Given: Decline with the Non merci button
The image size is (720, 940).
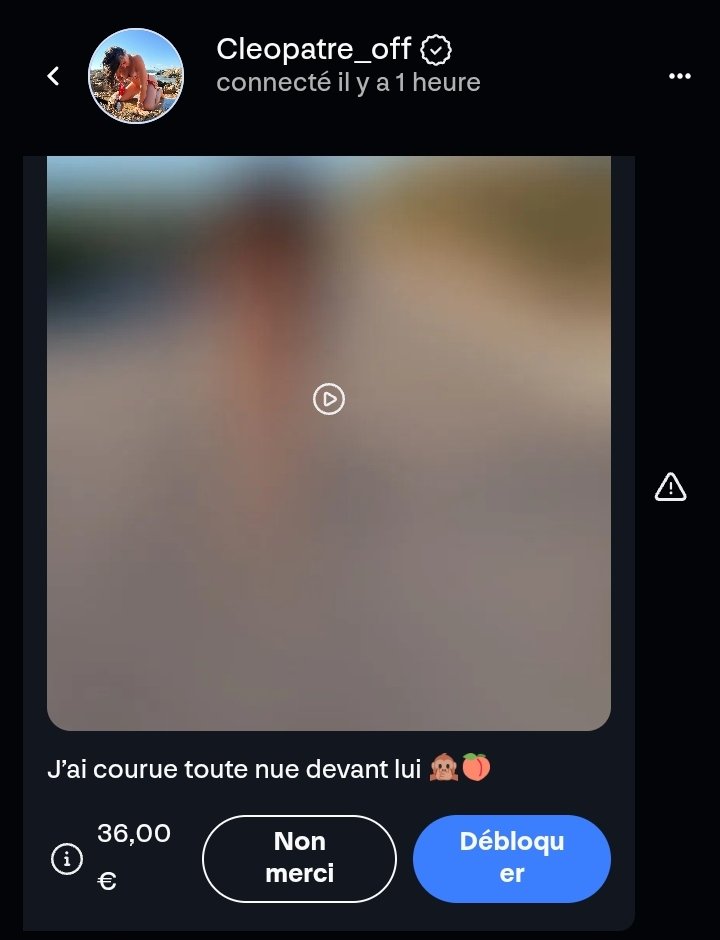Looking at the screenshot, I should (x=299, y=858).
